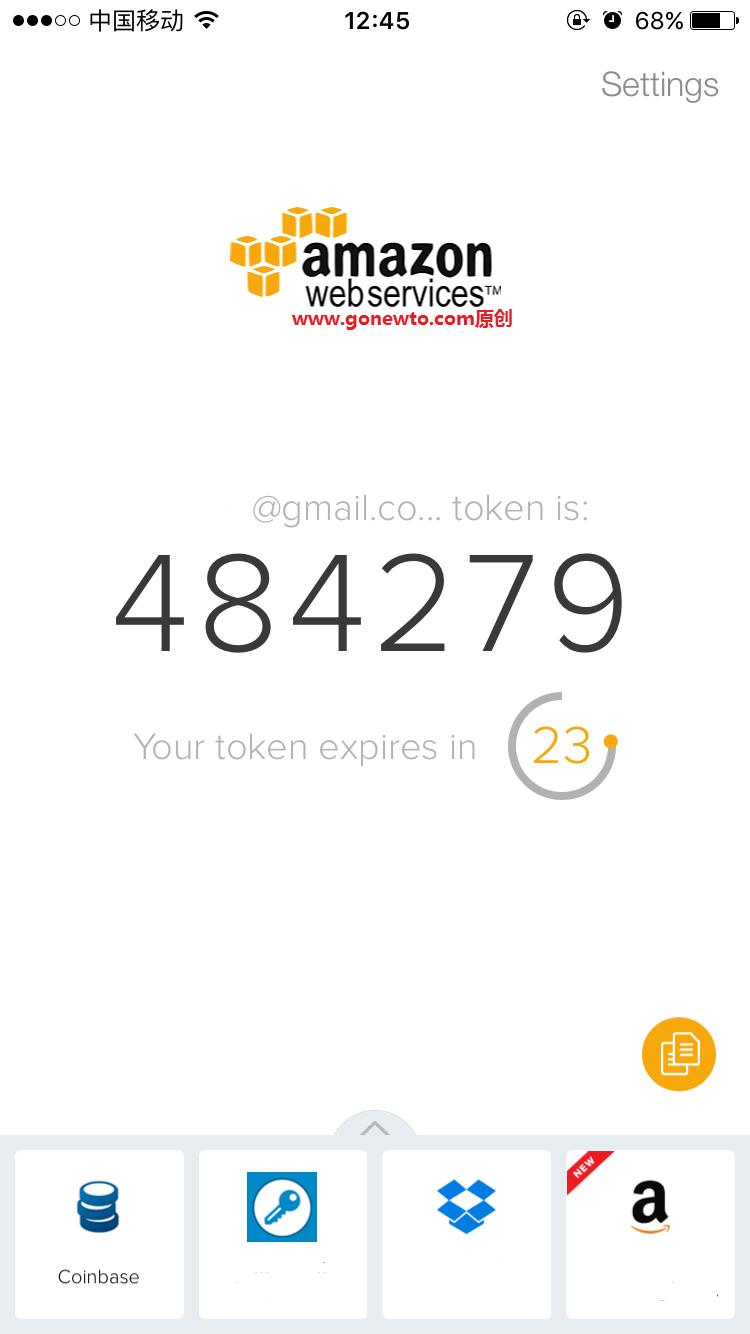
Task: Select the blue key account tile
Action: pos(282,1233)
